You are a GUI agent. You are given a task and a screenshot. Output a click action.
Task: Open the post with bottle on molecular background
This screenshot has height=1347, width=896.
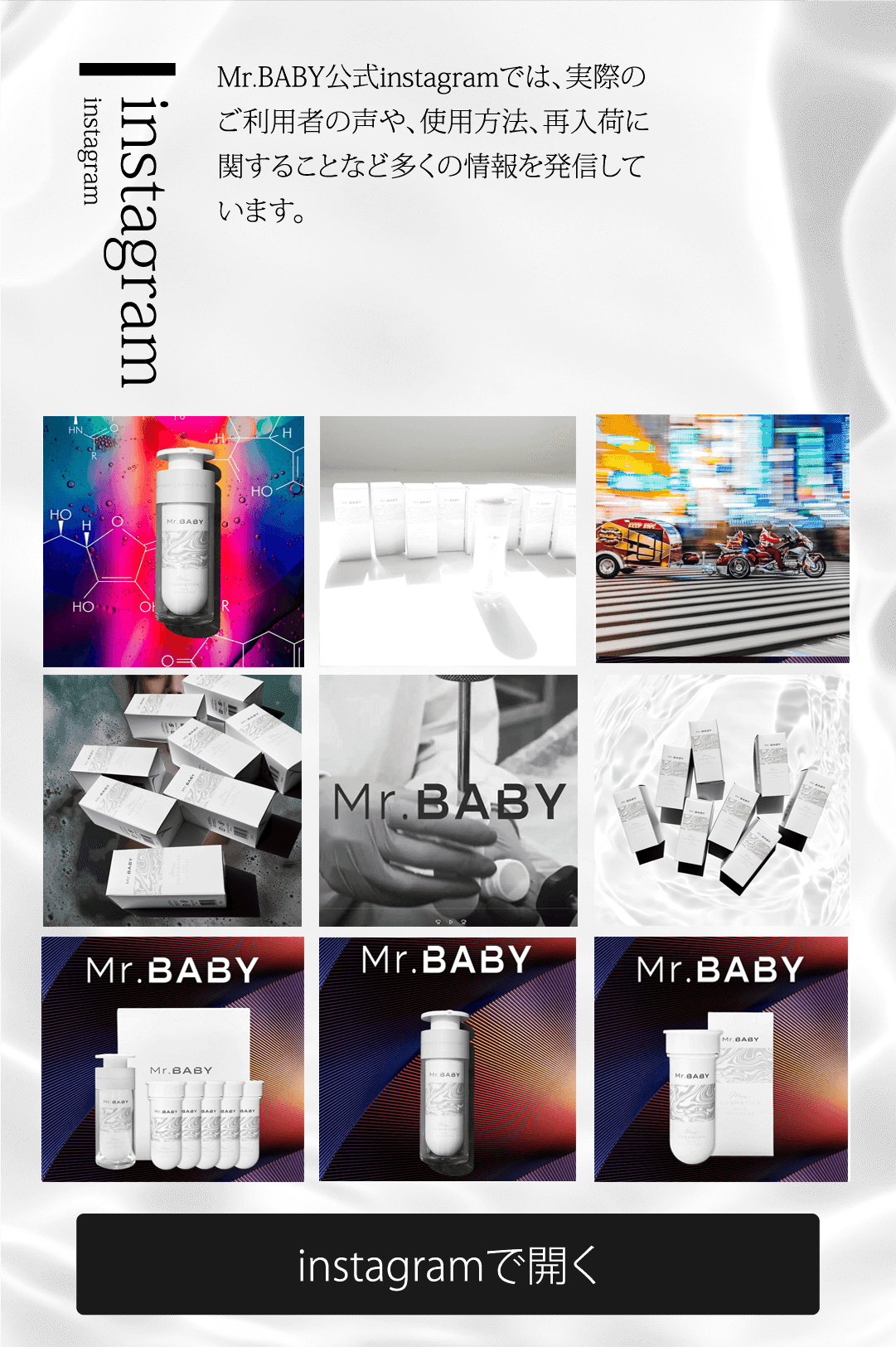tap(173, 541)
